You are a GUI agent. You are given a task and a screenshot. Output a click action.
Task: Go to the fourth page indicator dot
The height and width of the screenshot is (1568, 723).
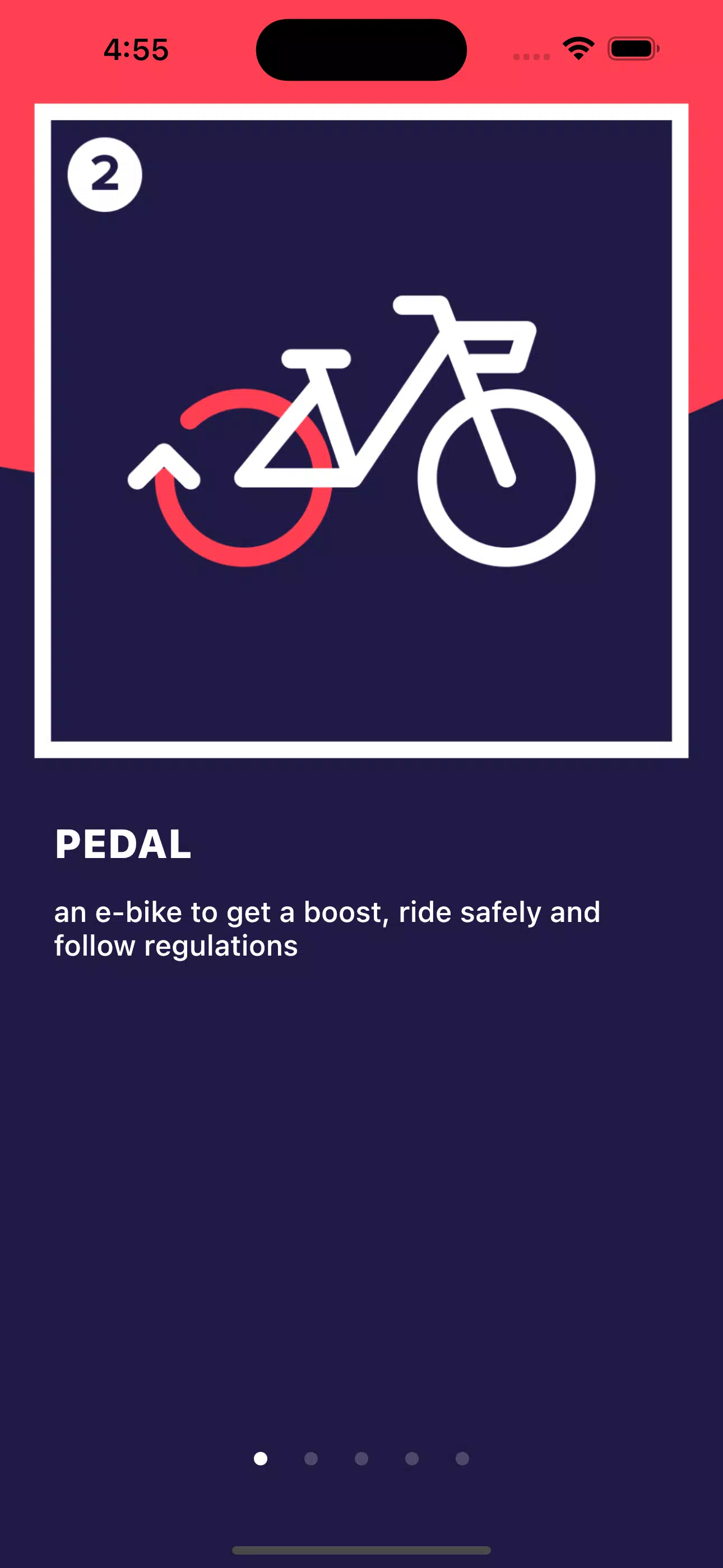[x=412, y=1459]
